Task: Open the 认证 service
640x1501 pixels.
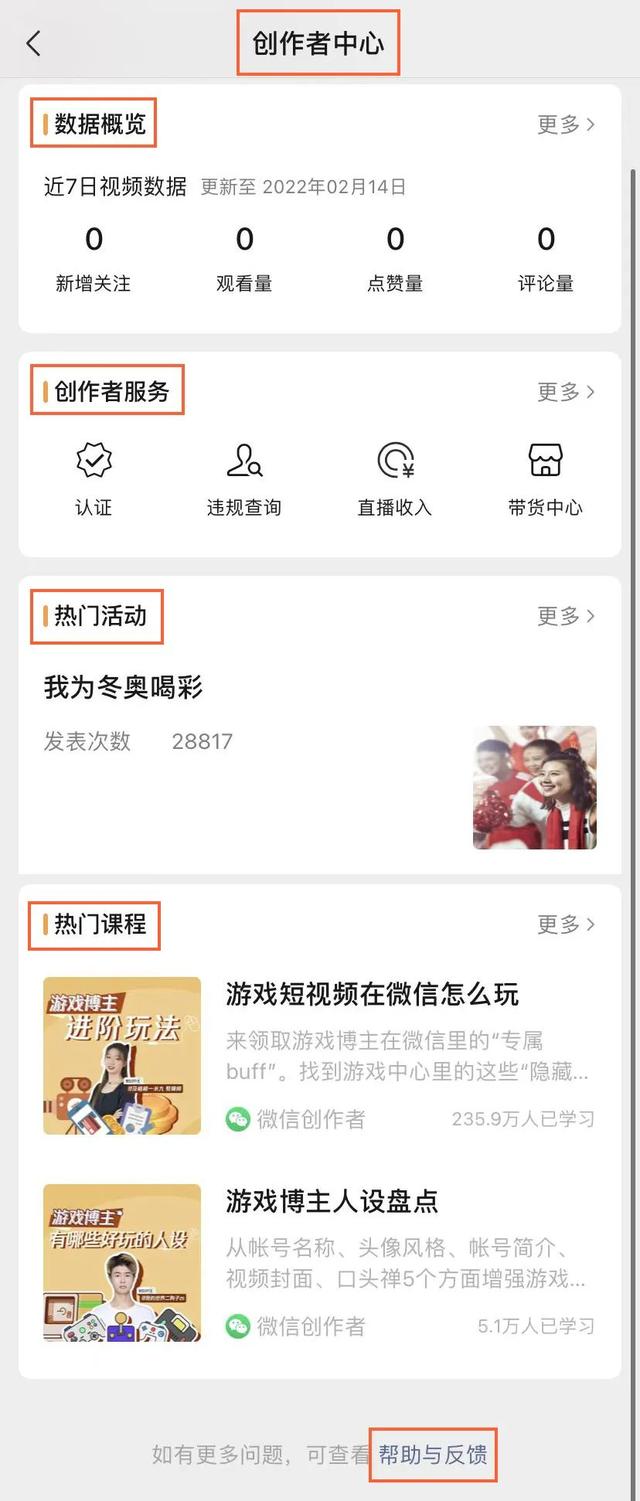Action: click(x=94, y=479)
